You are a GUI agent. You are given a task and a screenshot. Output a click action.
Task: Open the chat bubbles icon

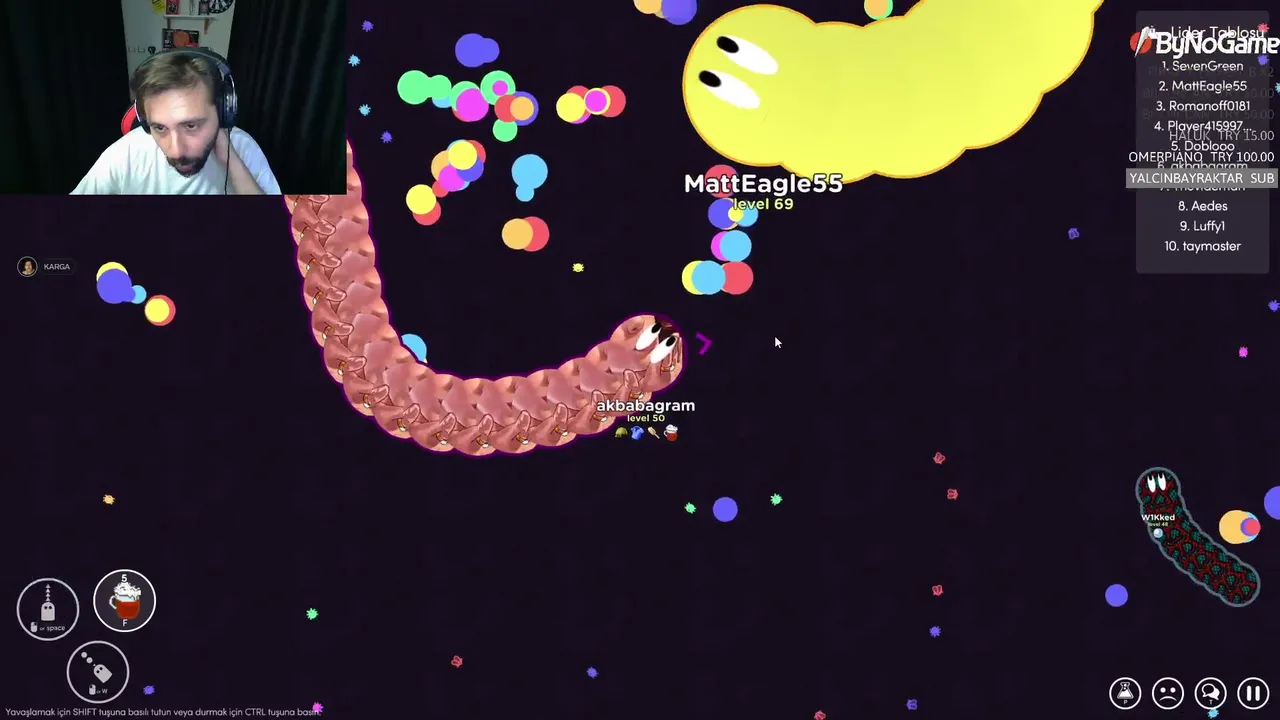[1210, 692]
